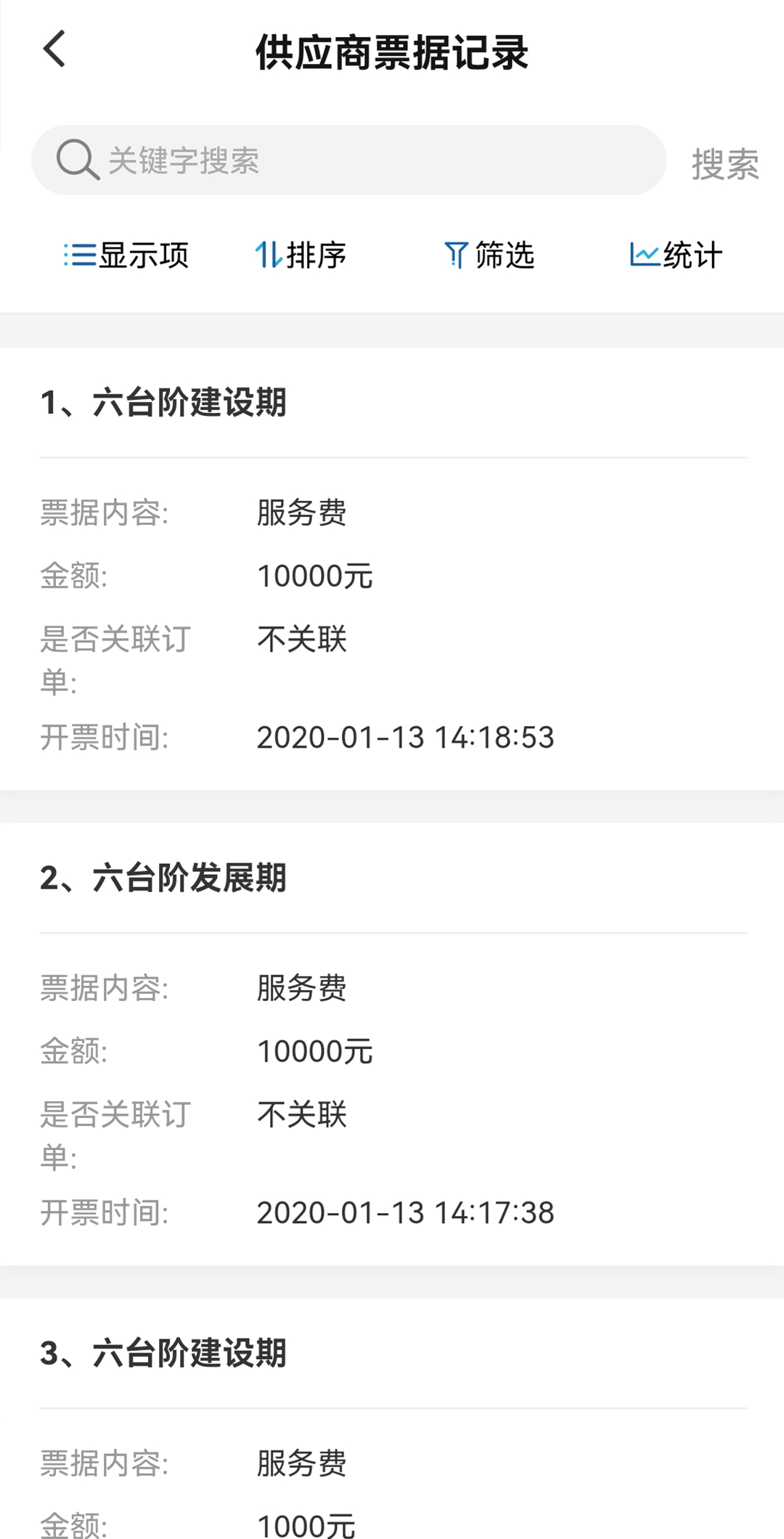Tap the 搜索 search button
784x1539 pixels.
(724, 164)
